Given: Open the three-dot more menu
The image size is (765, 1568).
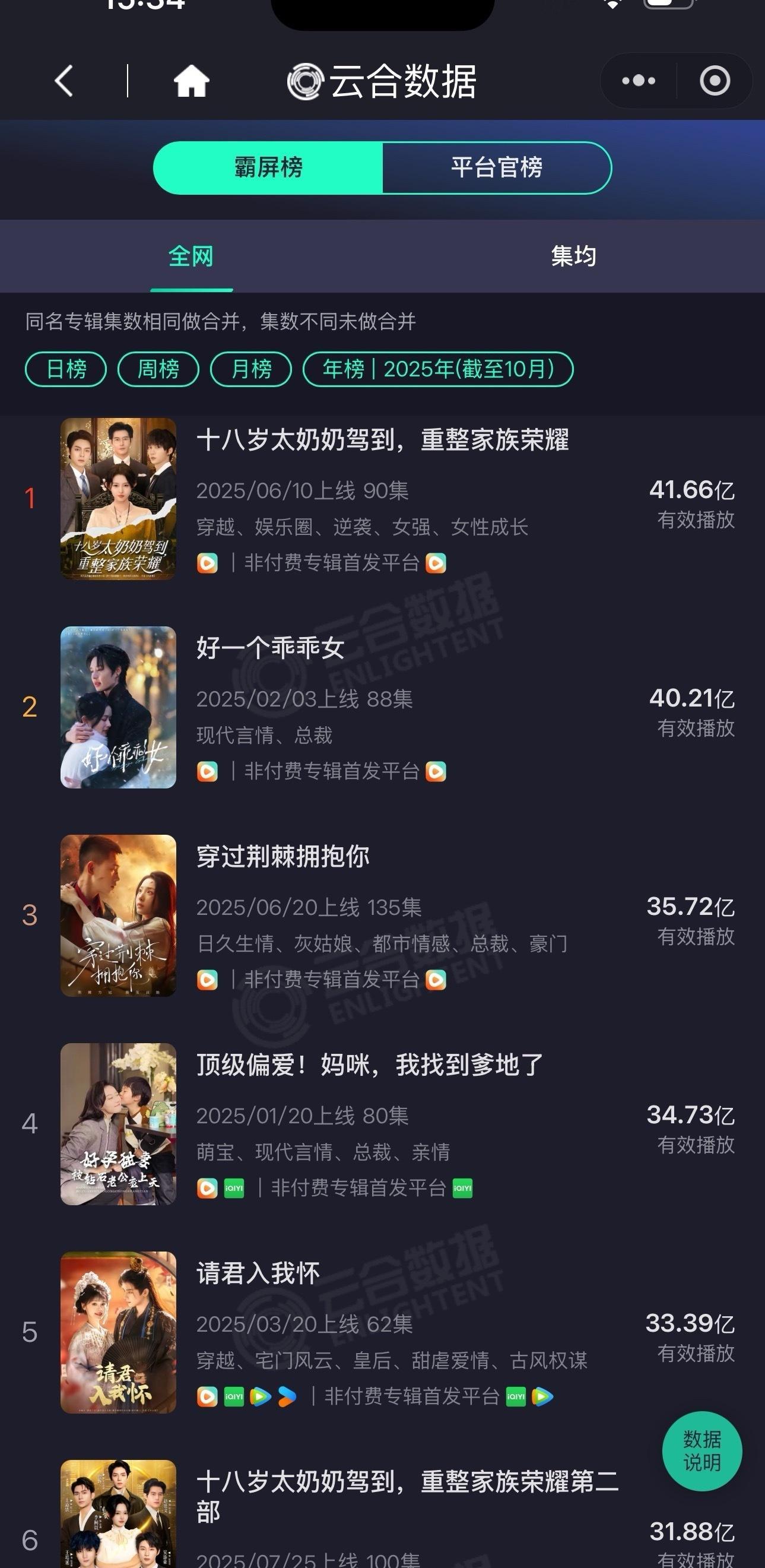Looking at the screenshot, I should coord(639,81).
